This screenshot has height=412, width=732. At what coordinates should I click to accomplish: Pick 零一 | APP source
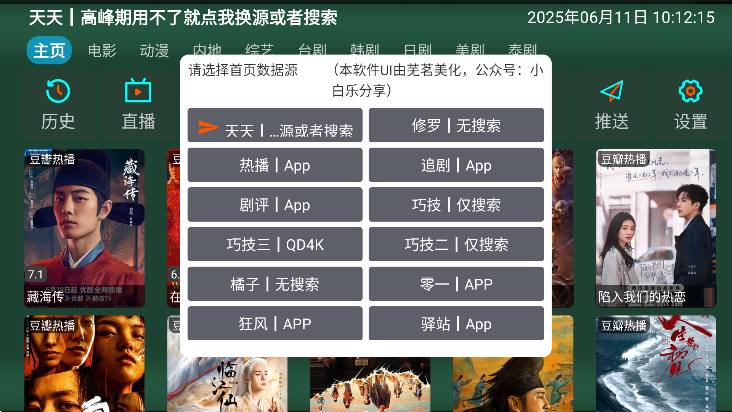456,284
